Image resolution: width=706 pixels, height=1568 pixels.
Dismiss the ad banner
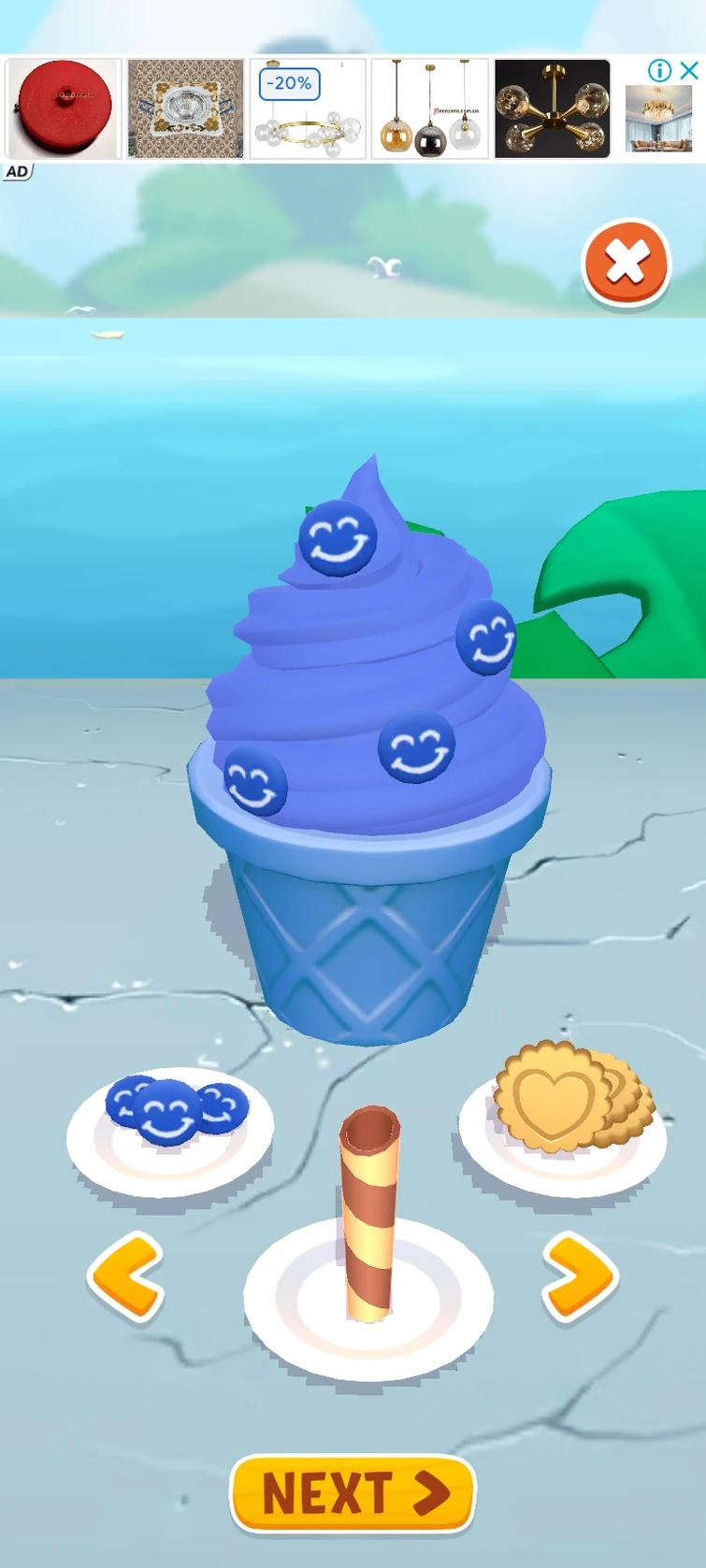pos(689,70)
